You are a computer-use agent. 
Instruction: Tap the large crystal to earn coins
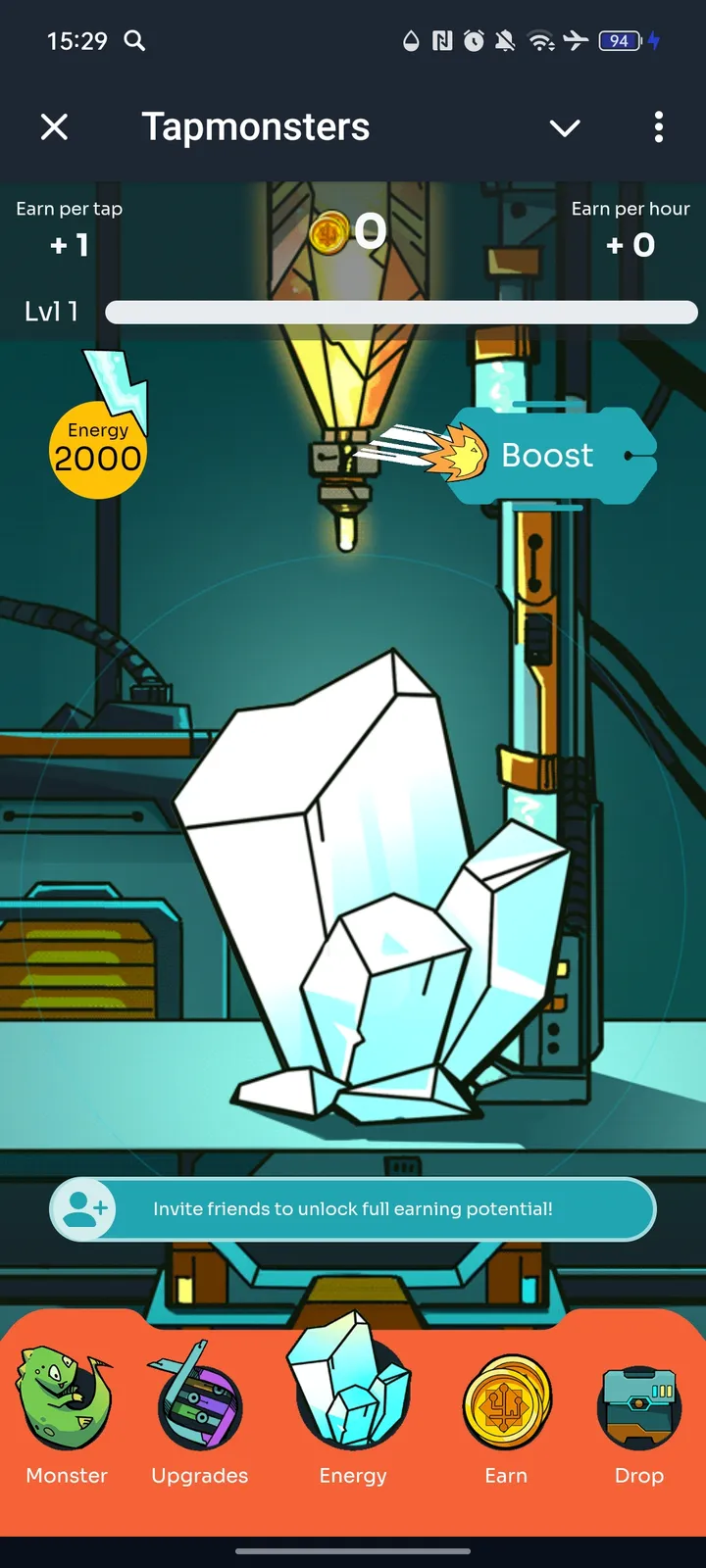pos(363,882)
